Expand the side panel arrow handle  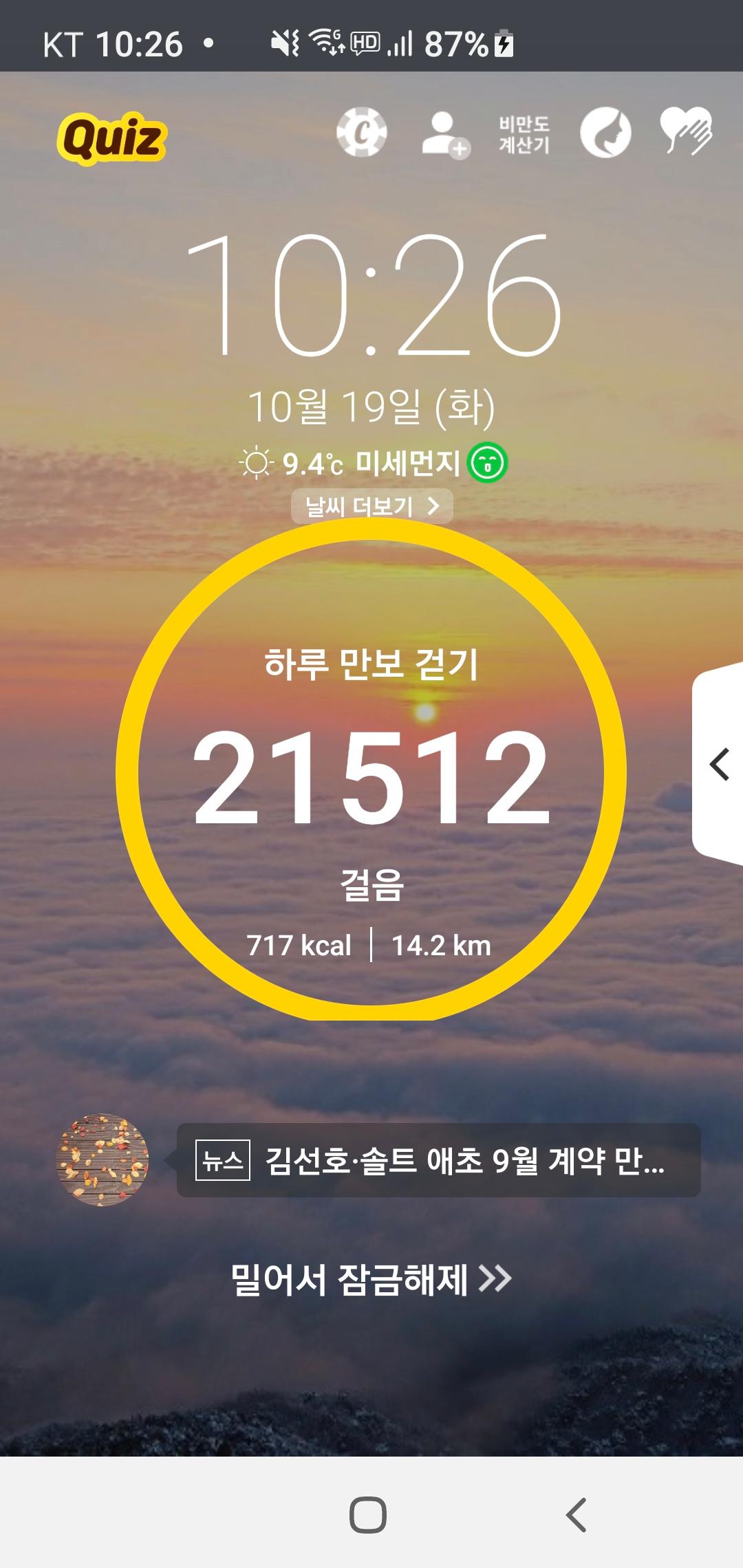pyautogui.click(x=719, y=765)
